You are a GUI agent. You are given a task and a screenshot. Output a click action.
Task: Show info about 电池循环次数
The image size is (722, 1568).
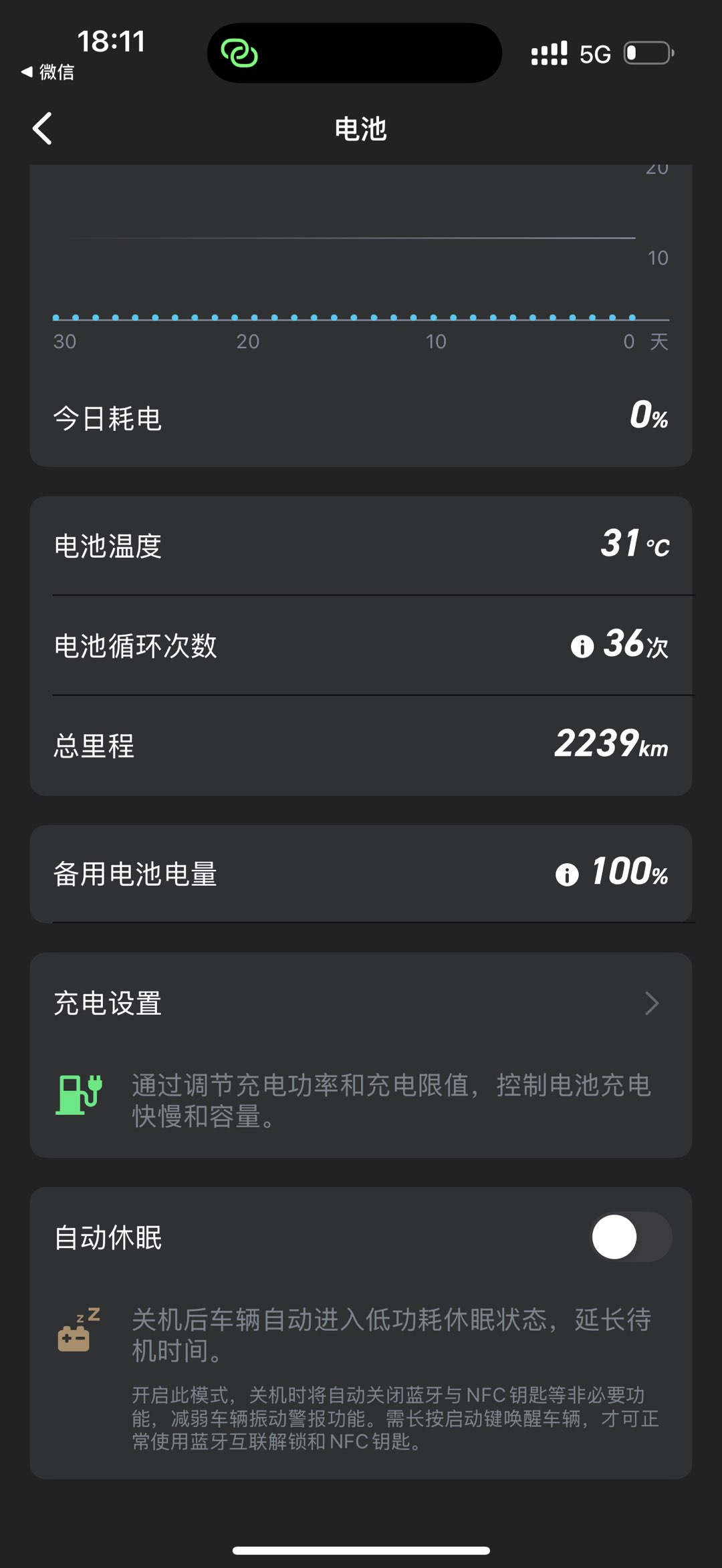582,646
